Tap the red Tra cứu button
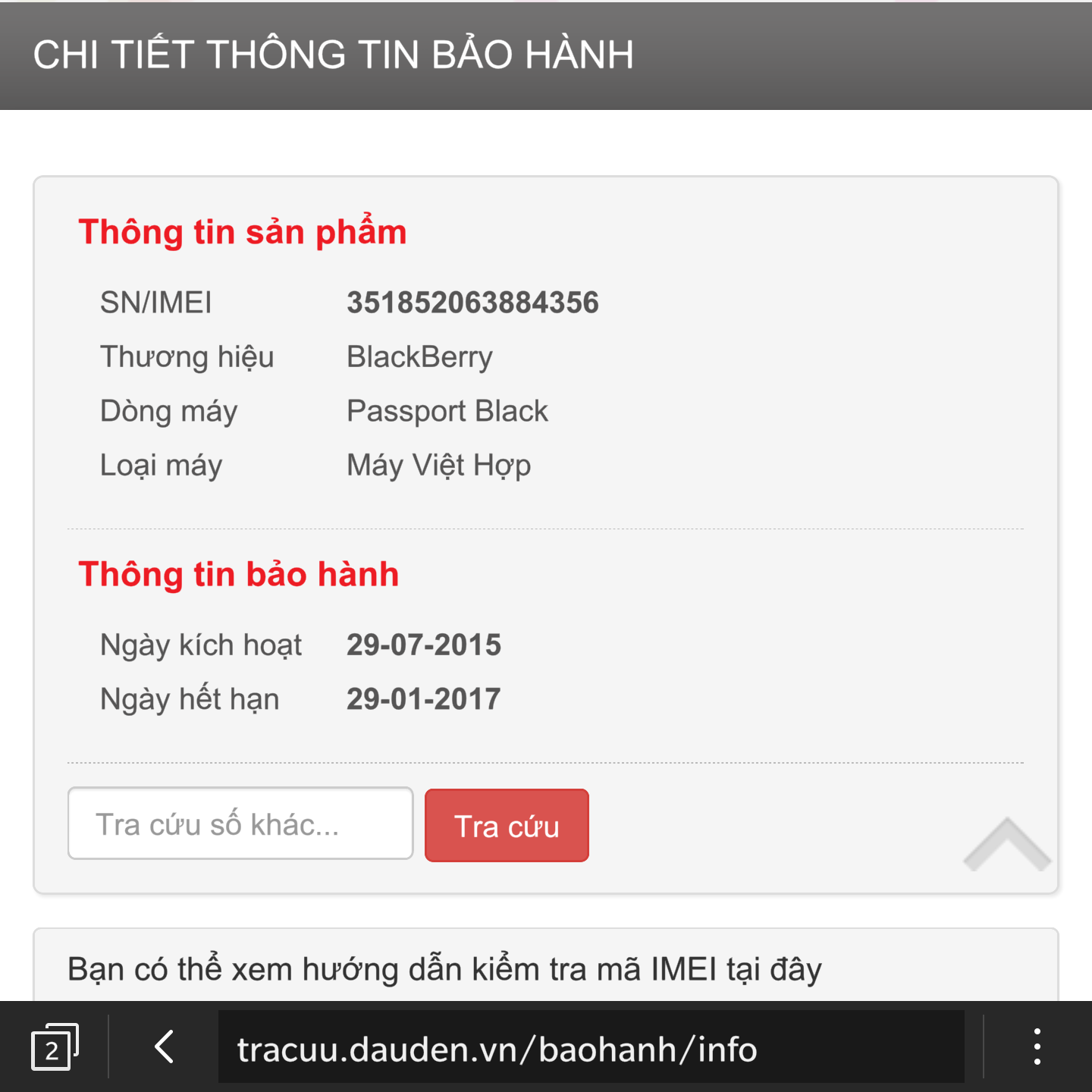Viewport: 1092px width, 1092px height. pyautogui.click(x=507, y=826)
